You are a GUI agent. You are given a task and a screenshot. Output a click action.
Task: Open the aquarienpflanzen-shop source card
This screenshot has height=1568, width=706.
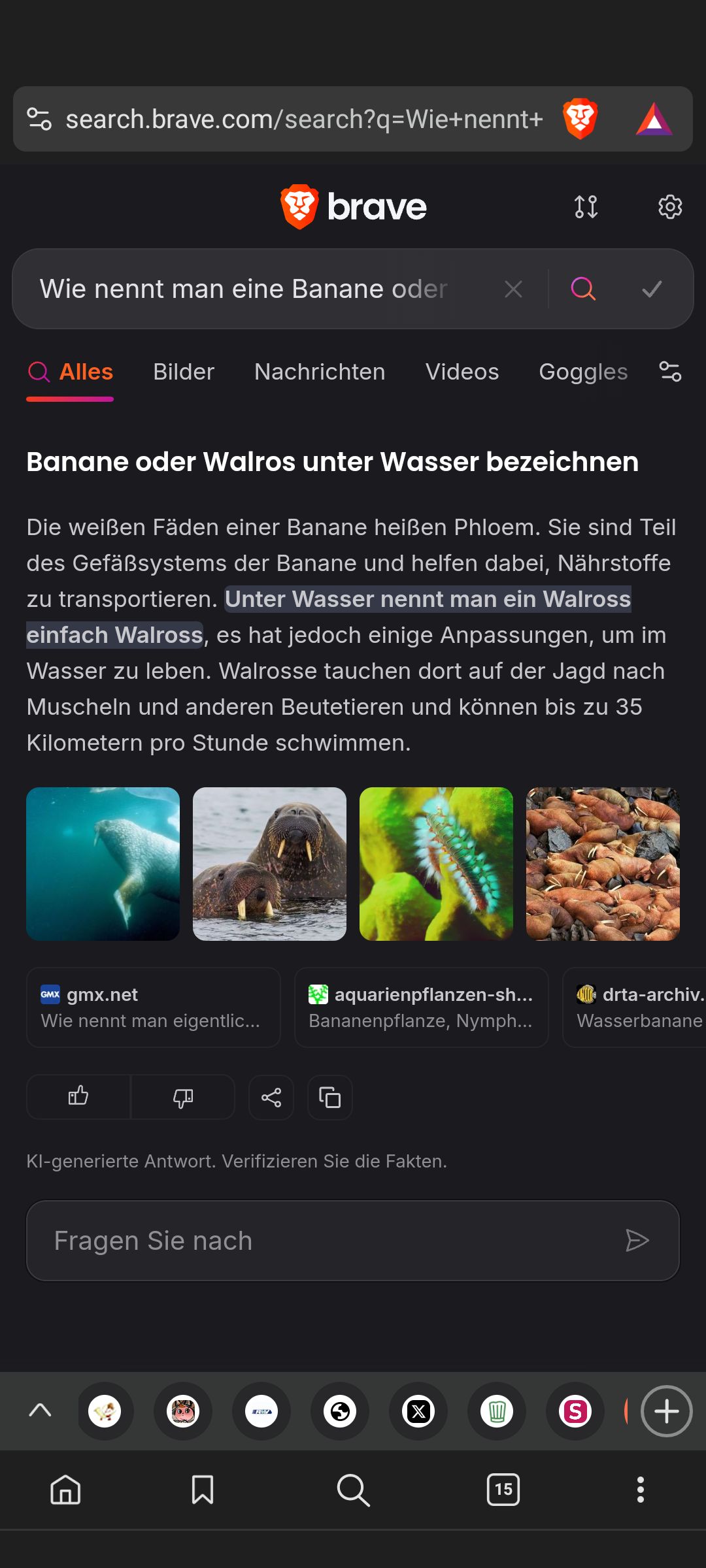[421, 1007]
